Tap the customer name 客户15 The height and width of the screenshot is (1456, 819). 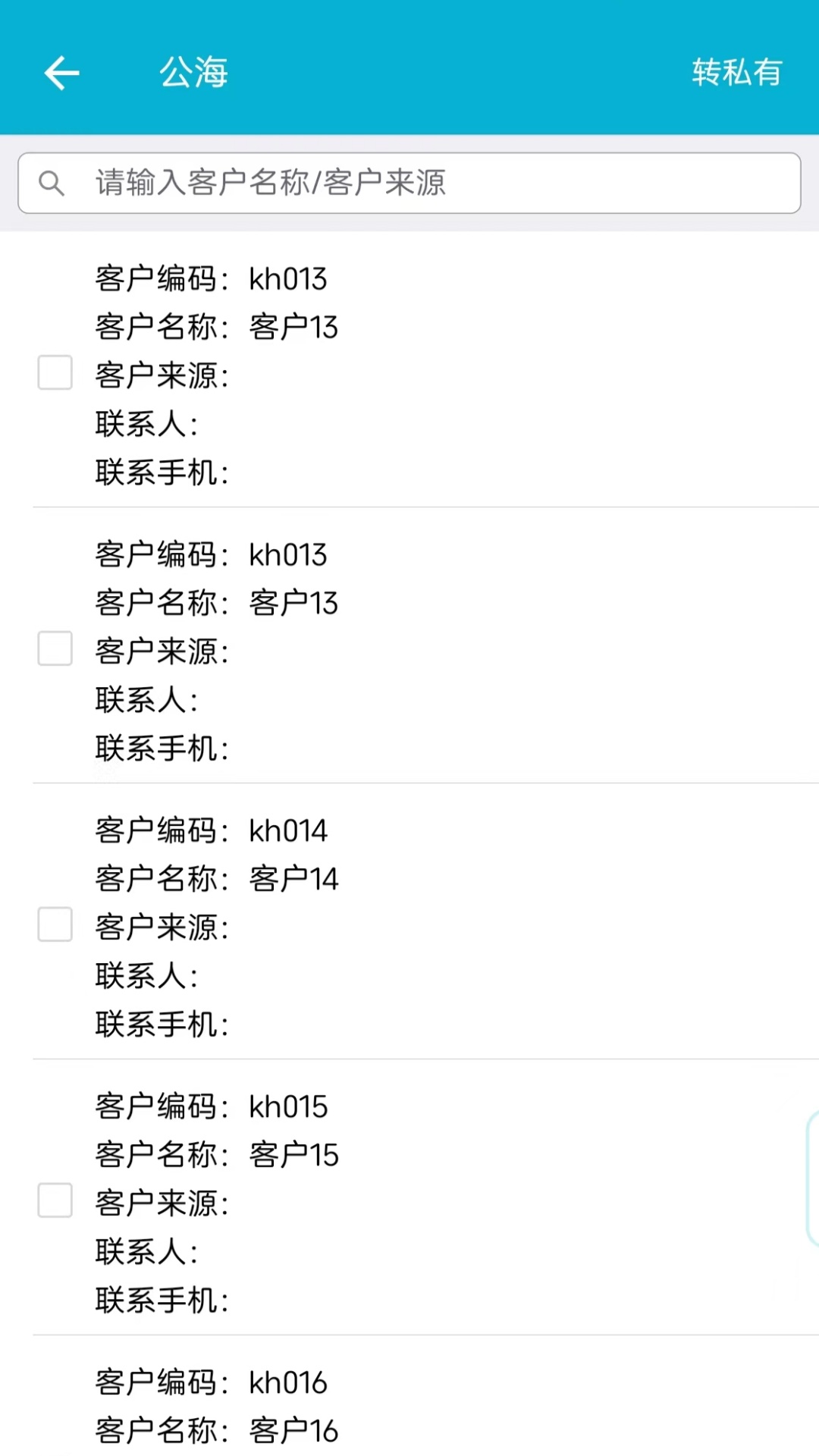295,1155
